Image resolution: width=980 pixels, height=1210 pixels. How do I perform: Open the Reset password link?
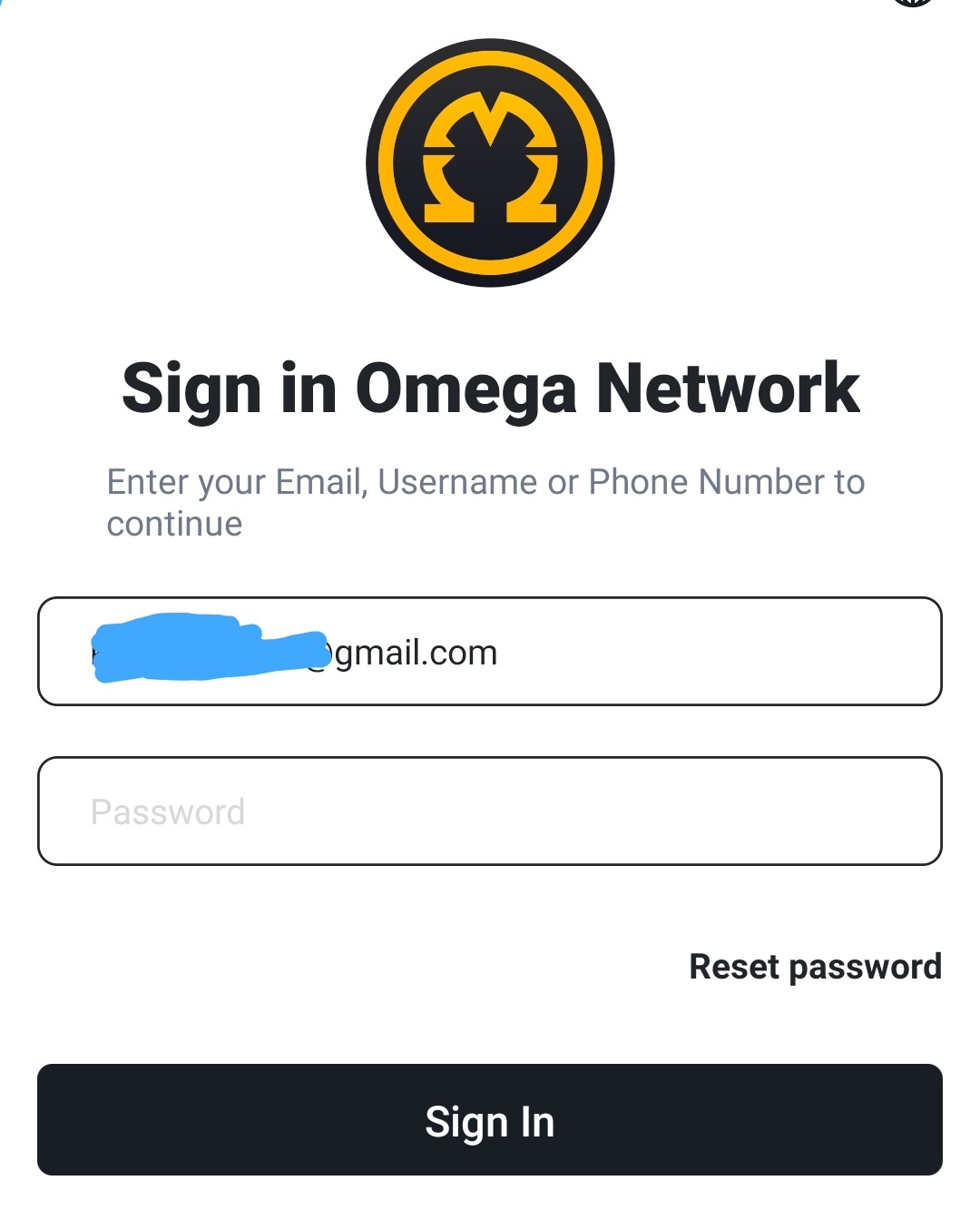815,967
